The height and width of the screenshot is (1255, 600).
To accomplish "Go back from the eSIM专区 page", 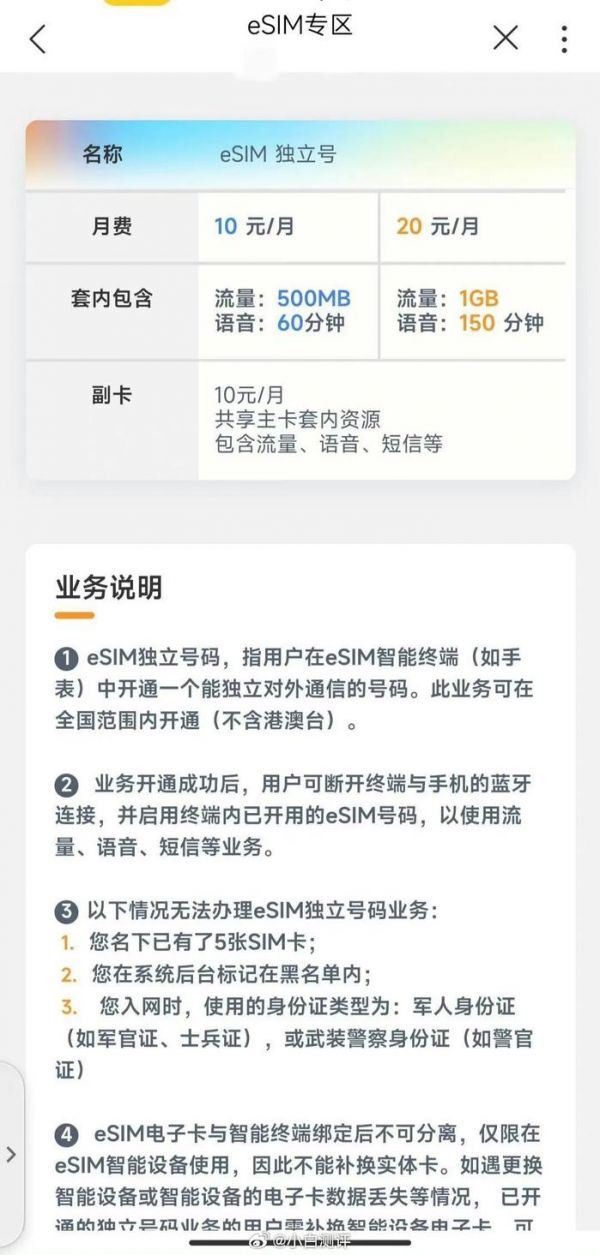I will click(38, 39).
